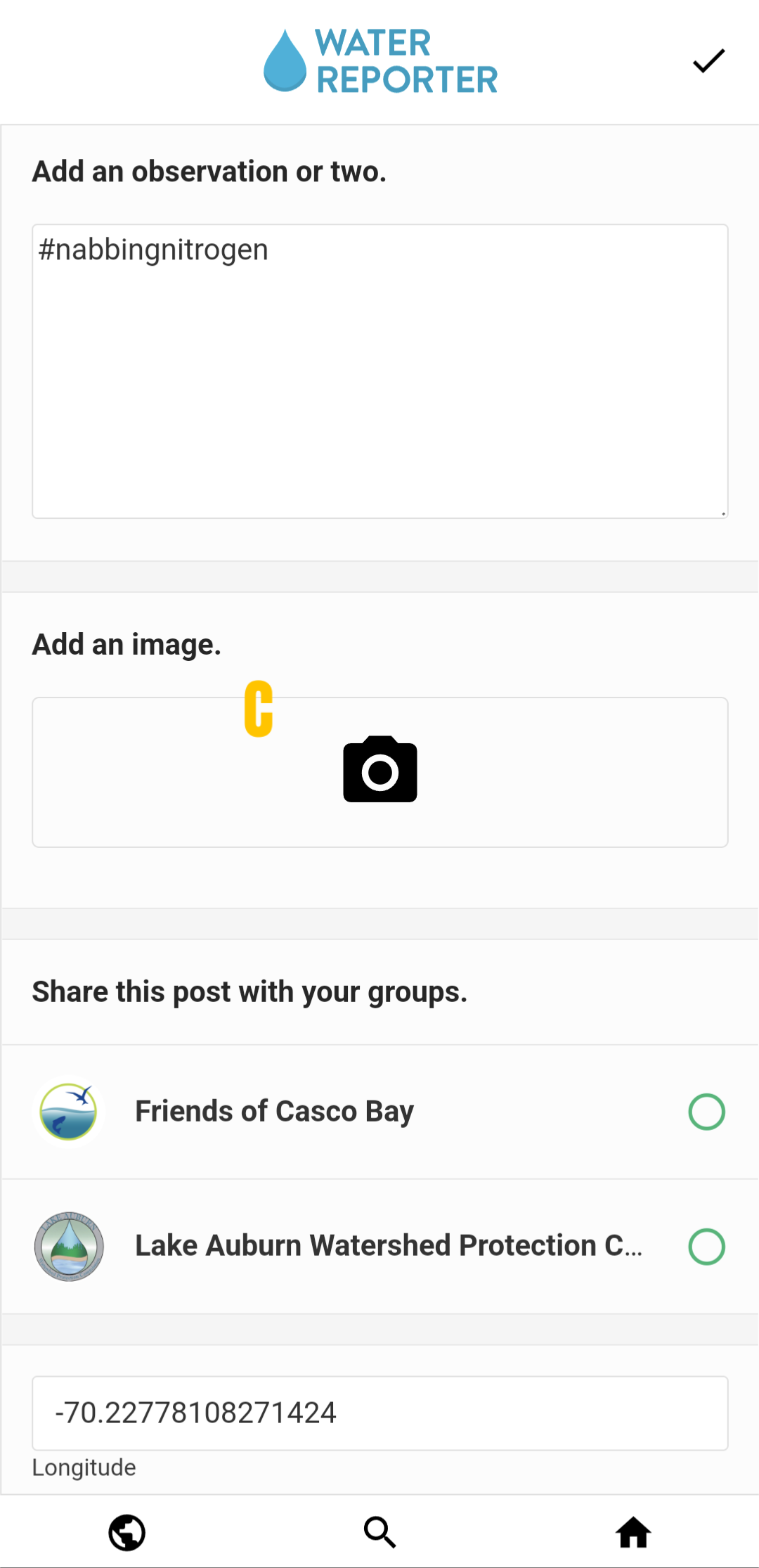
Task: Confirm the post with the checkmark
Action: (708, 61)
